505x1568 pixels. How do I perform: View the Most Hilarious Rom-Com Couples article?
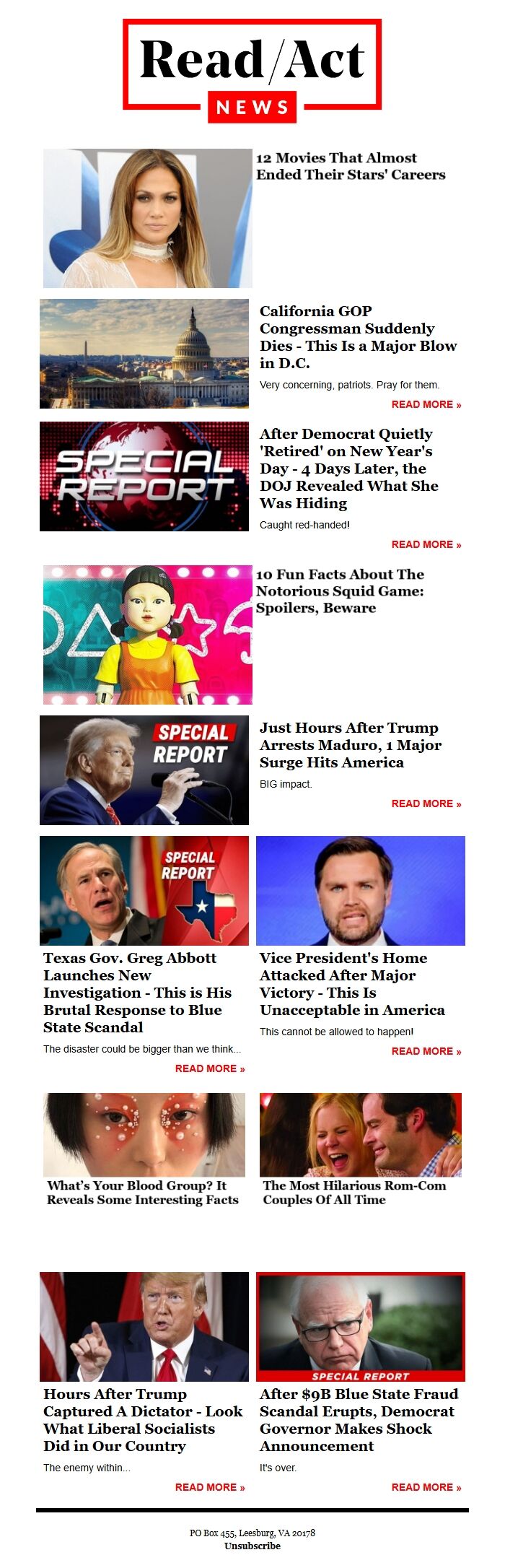[x=354, y=1193]
